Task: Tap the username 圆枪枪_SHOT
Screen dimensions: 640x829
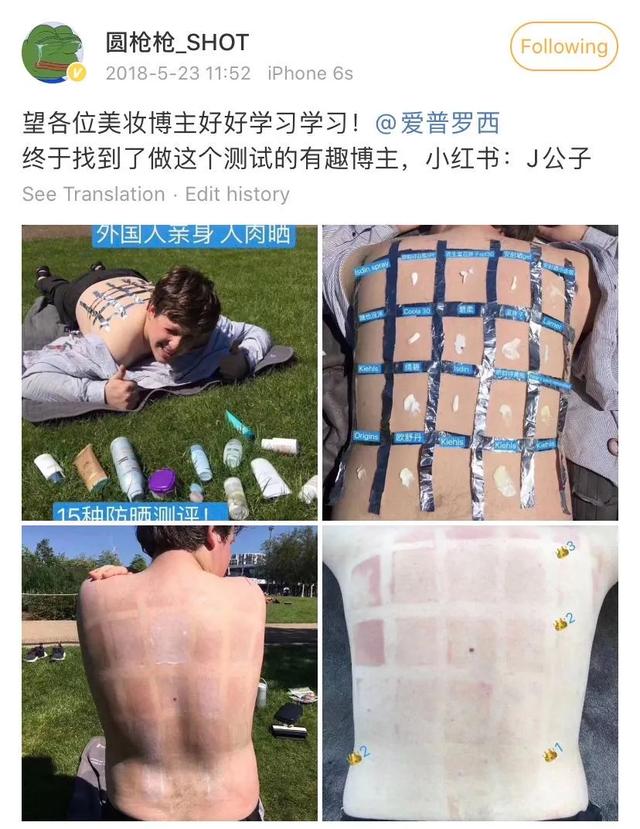Action: coord(177,43)
